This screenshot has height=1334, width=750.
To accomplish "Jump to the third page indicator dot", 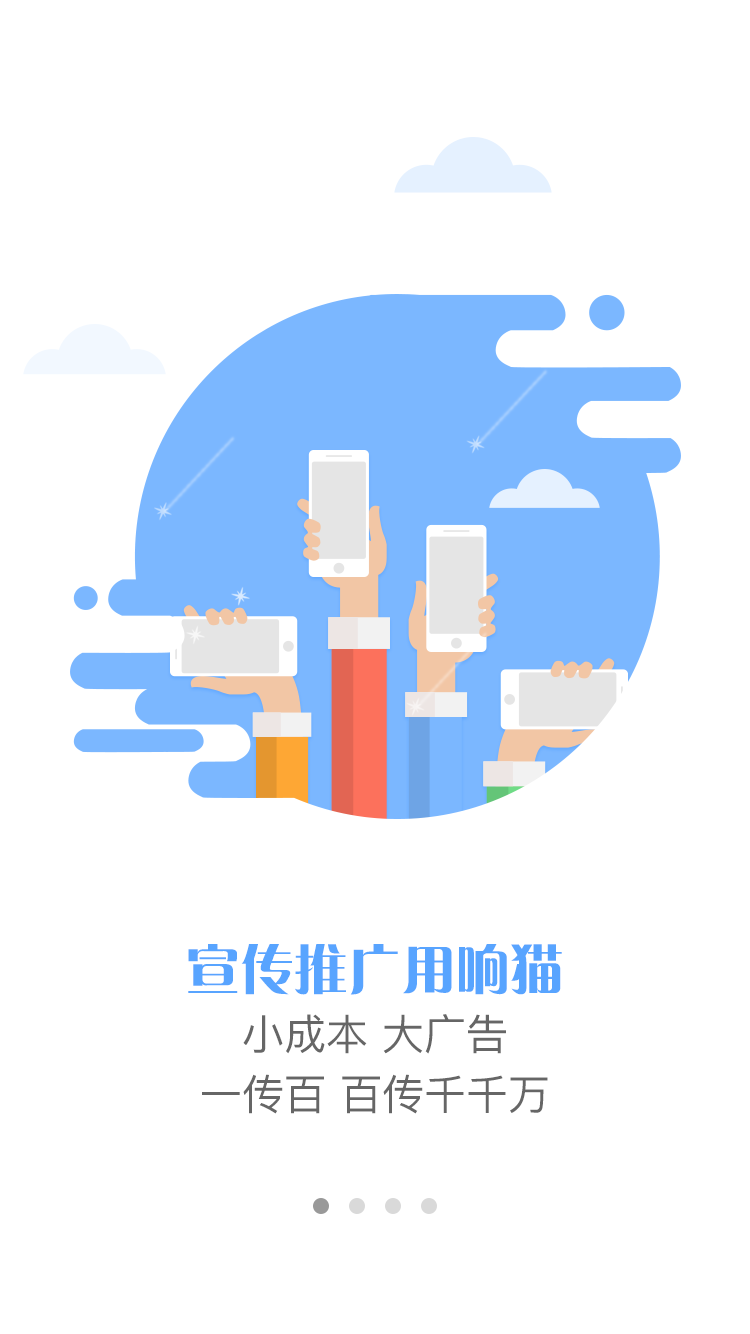I will pyautogui.click(x=393, y=1206).
